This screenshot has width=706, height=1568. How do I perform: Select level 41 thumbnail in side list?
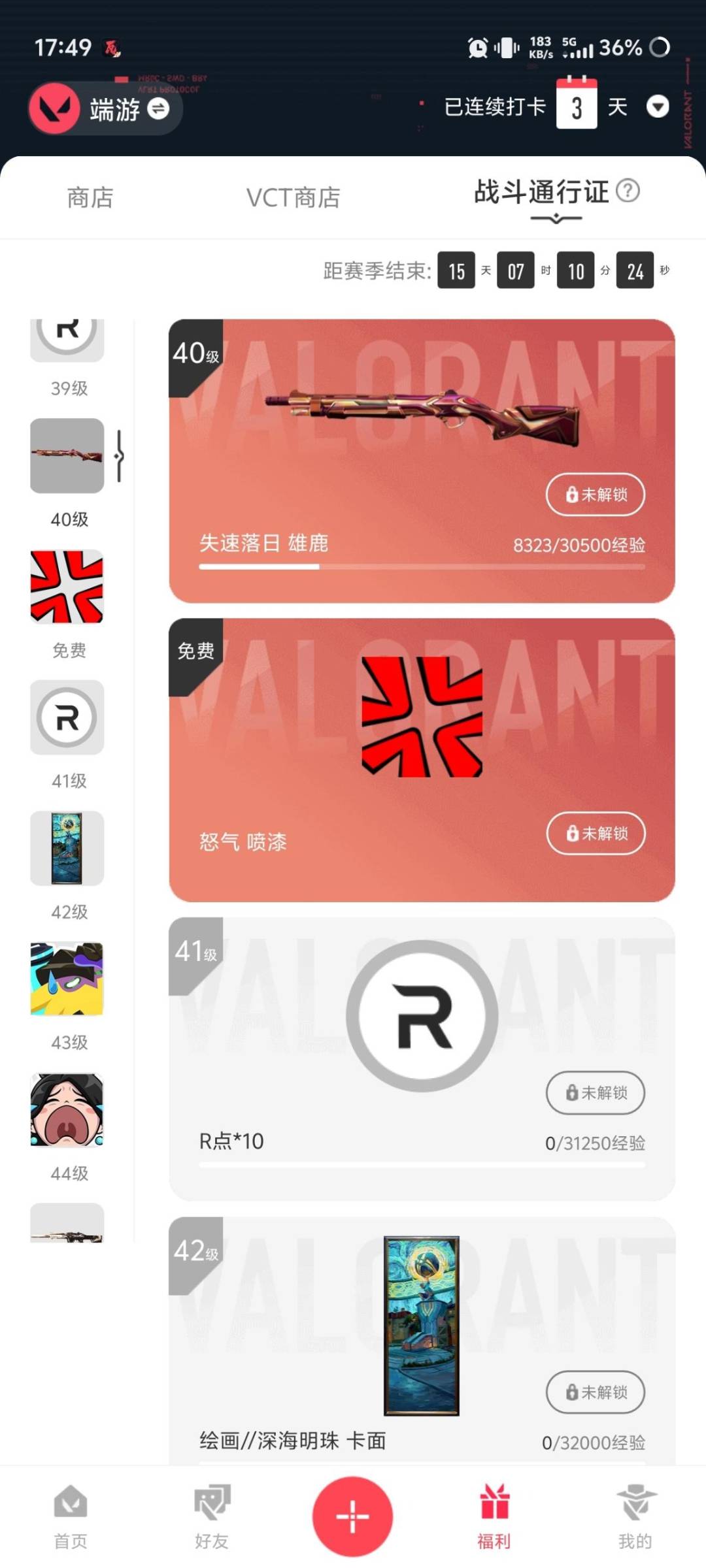coord(67,717)
